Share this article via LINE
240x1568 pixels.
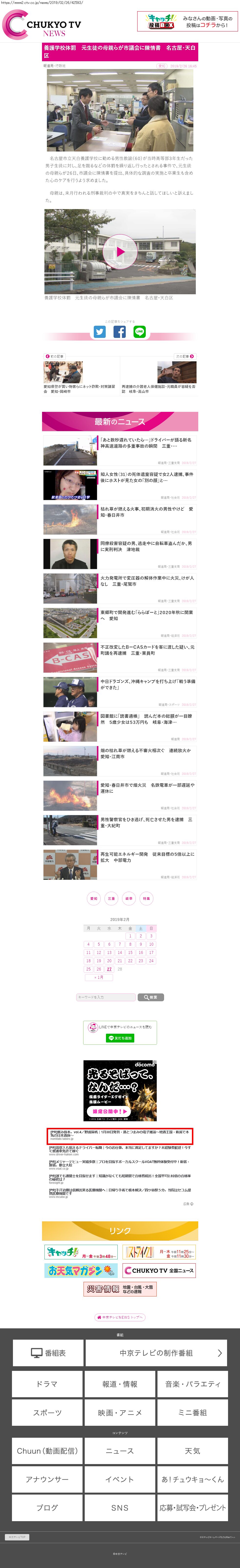tap(139, 332)
